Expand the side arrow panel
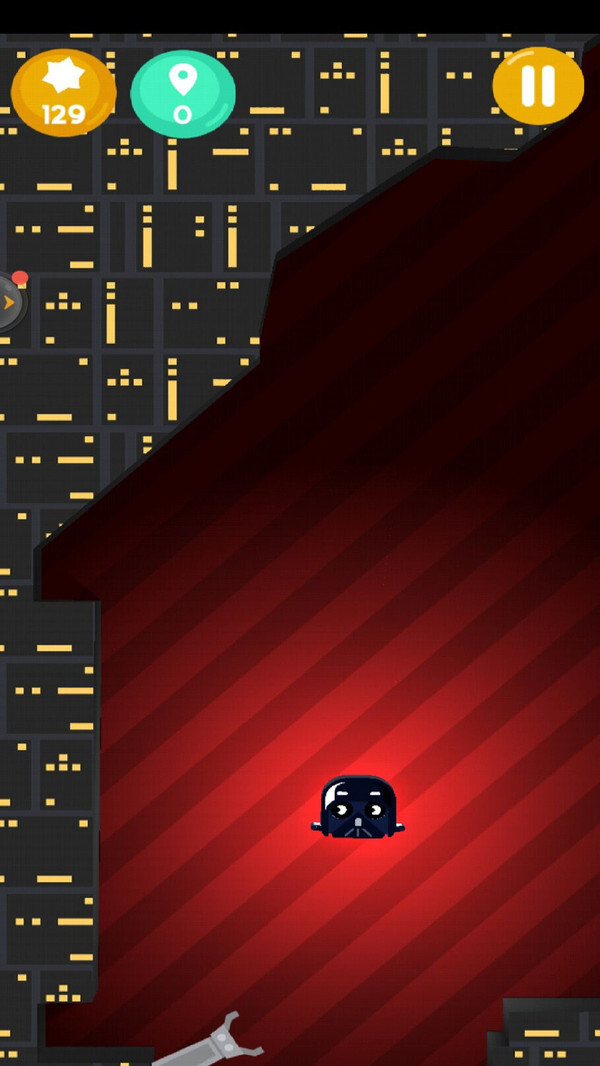 [x=9, y=301]
